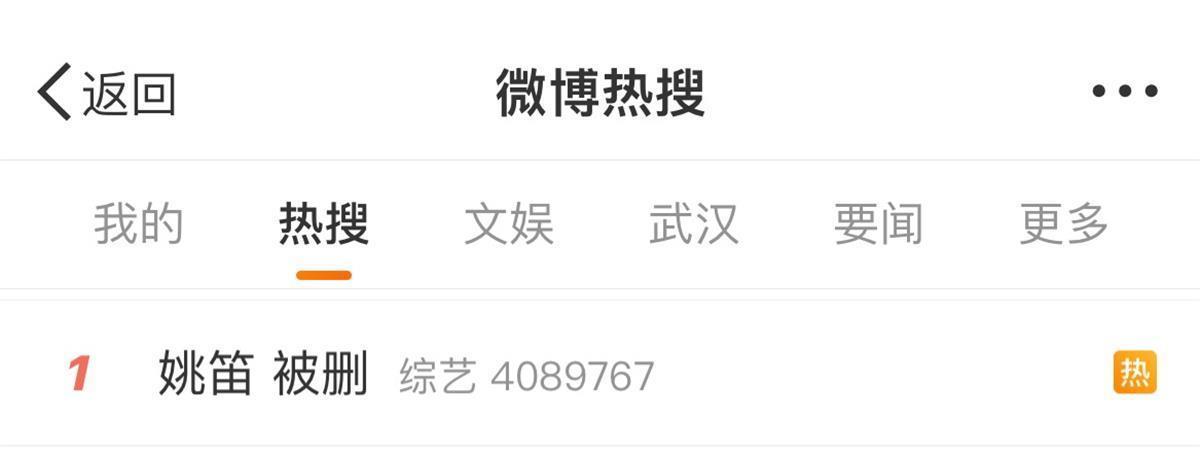Go back using the 返回 arrow
Image resolution: width=1200 pixels, height=456 pixels.
[104, 93]
